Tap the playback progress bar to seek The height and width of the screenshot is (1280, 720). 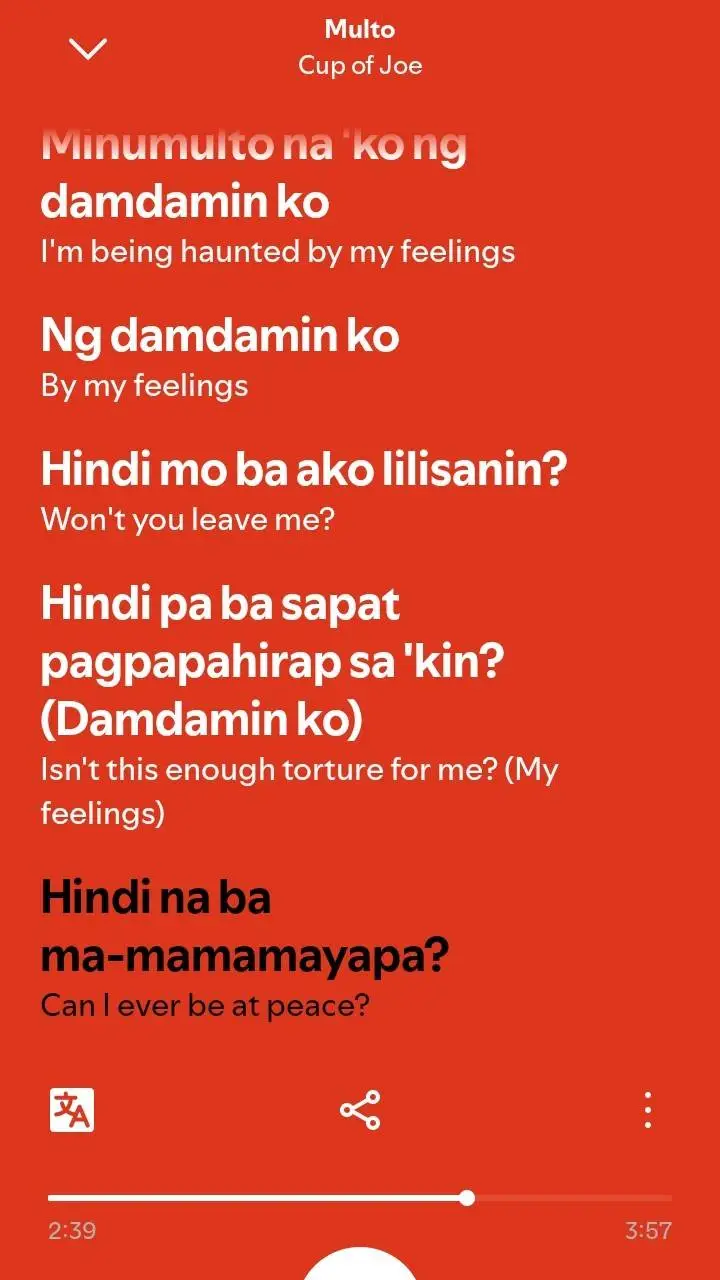click(360, 1198)
